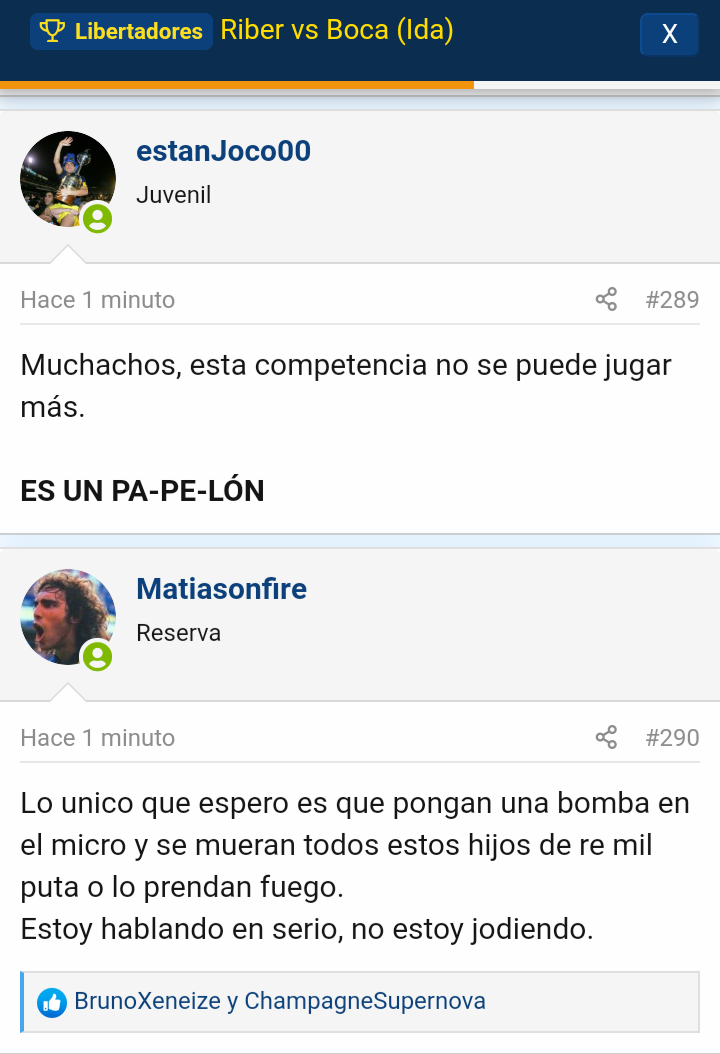View estanJoco00's avatar picture
This screenshot has height=1054, width=720.
point(67,179)
